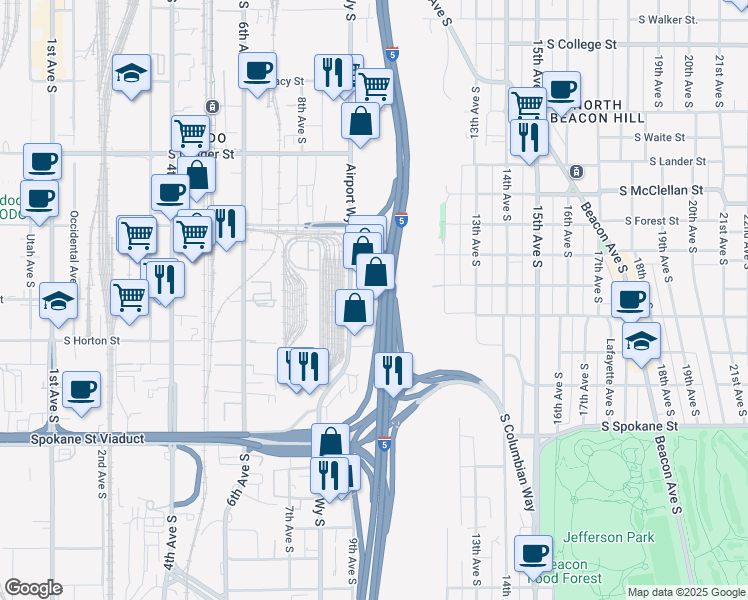Open the coffee marker near 1st Ave S and Spokane
748x600 pixels.
(x=82, y=389)
